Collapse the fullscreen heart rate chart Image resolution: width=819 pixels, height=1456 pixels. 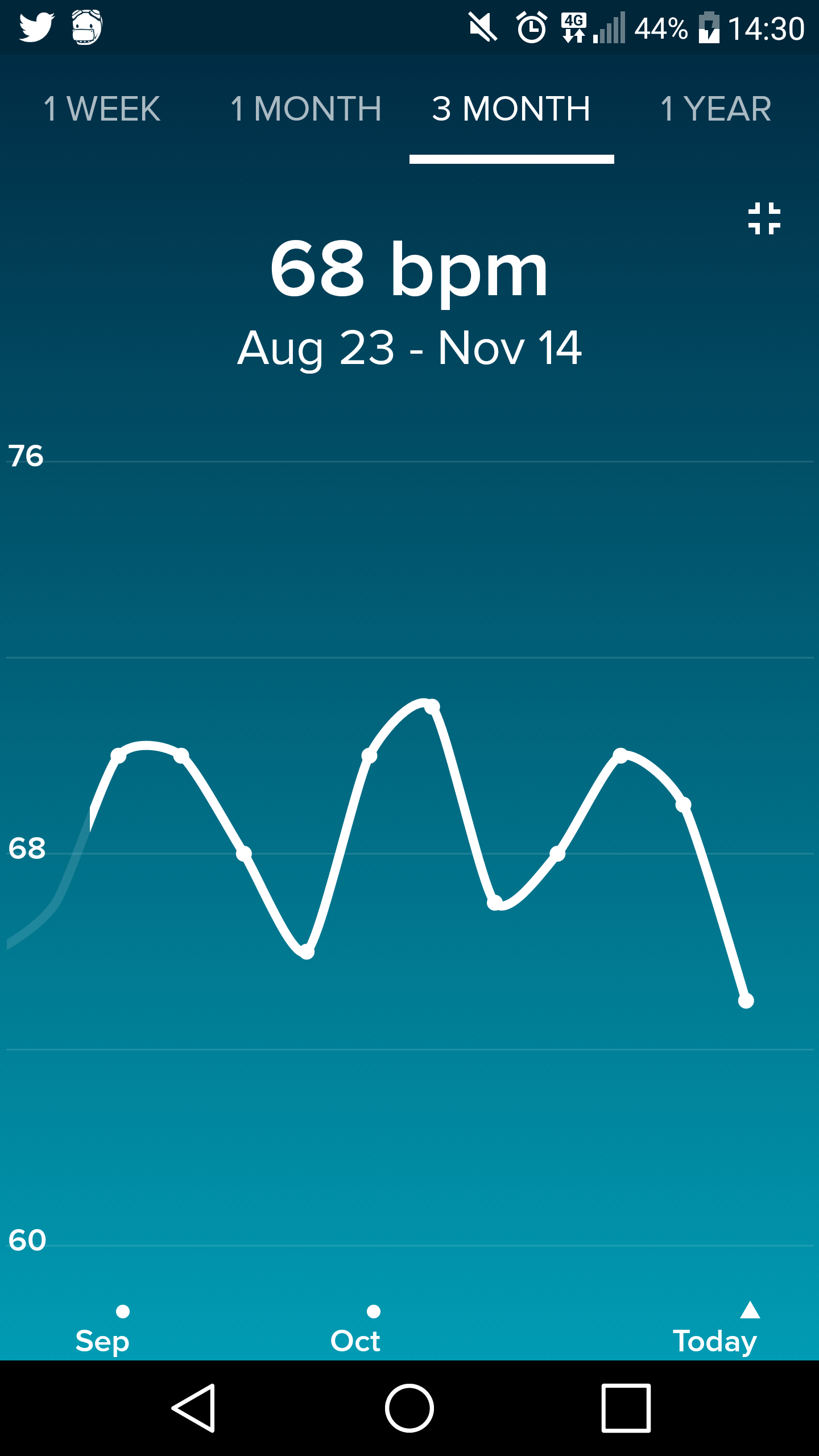pos(764,218)
